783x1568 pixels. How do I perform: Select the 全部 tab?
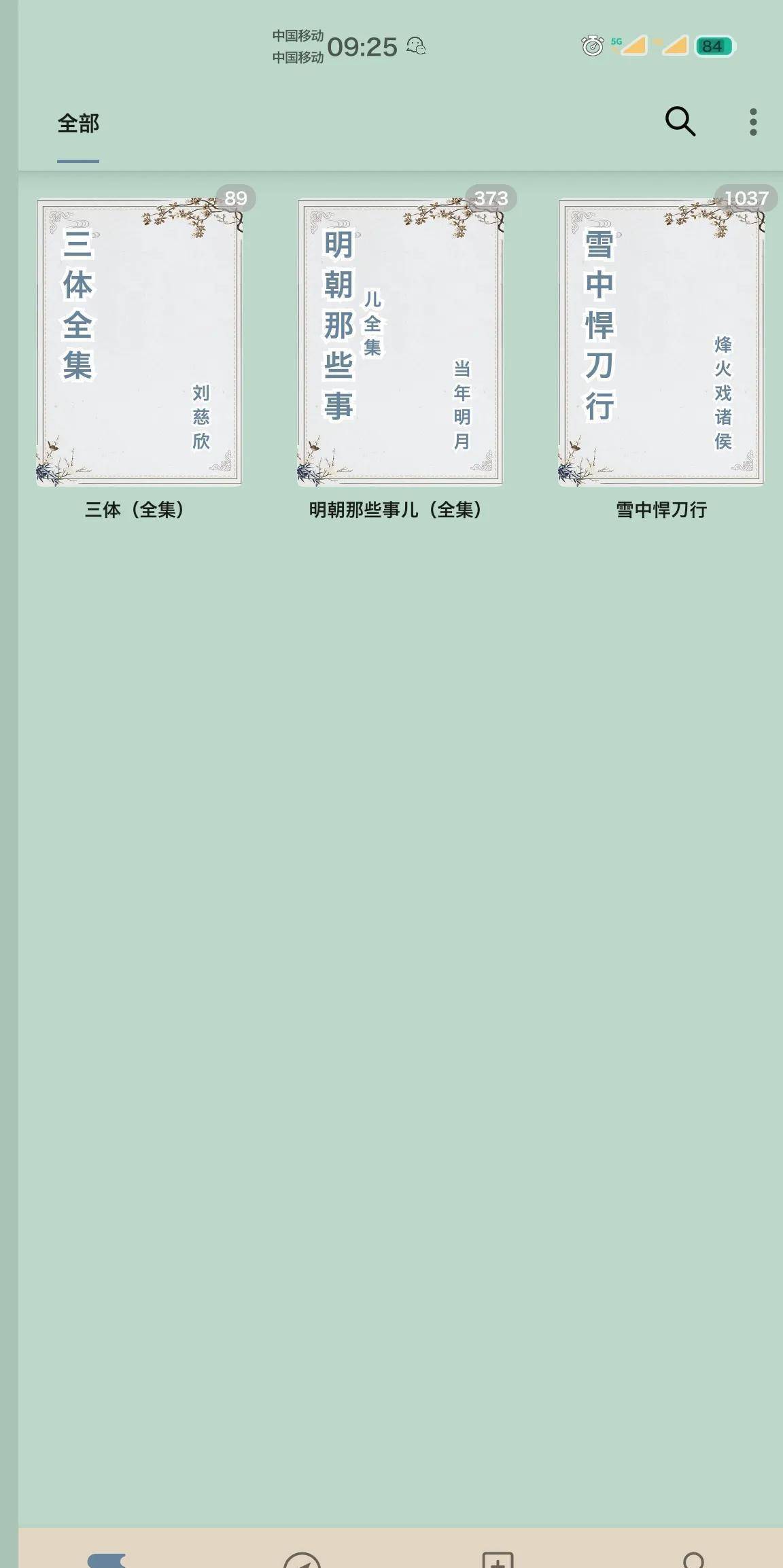pos(78,124)
